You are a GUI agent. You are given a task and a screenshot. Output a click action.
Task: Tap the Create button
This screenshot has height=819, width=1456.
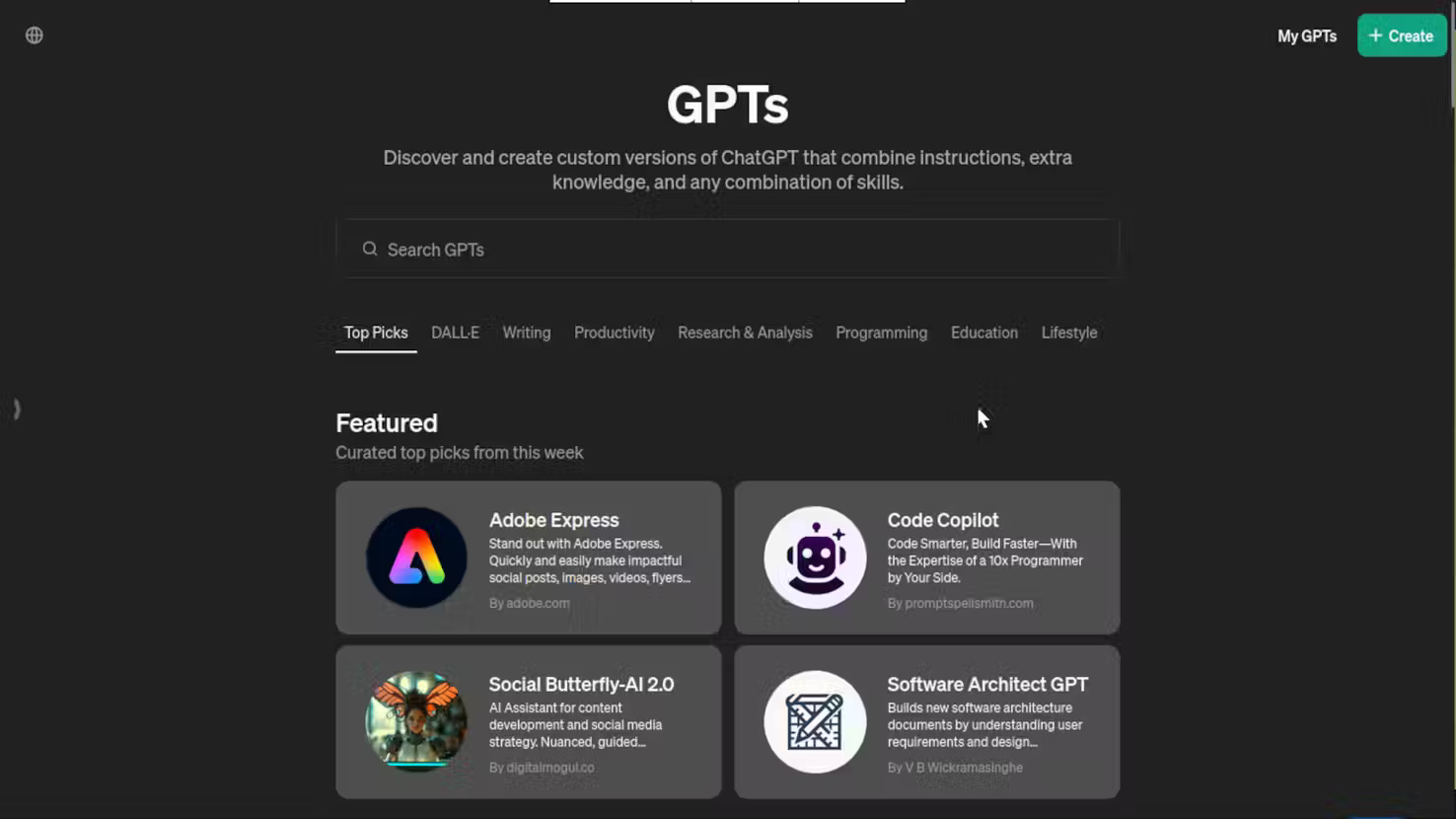click(1401, 36)
